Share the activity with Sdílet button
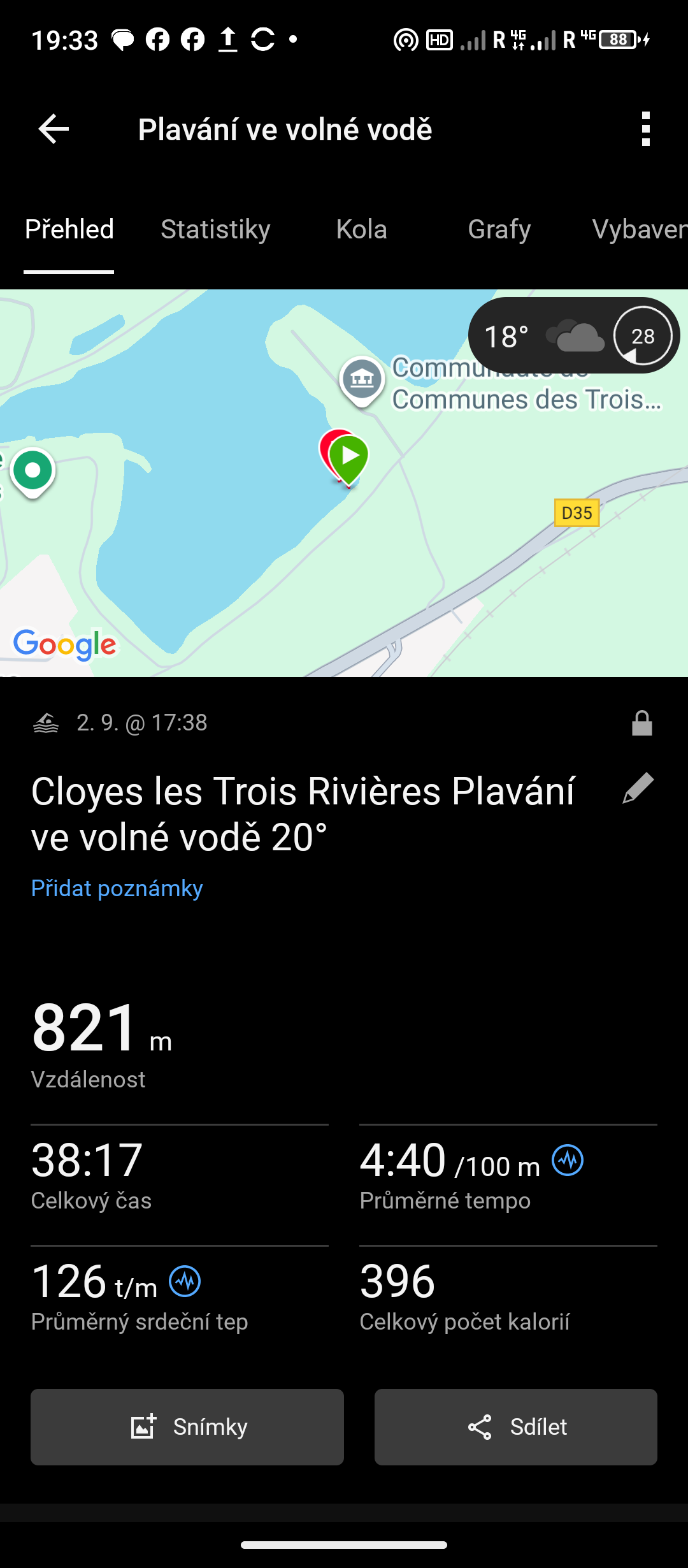Image resolution: width=688 pixels, height=1568 pixels. 516,1427
